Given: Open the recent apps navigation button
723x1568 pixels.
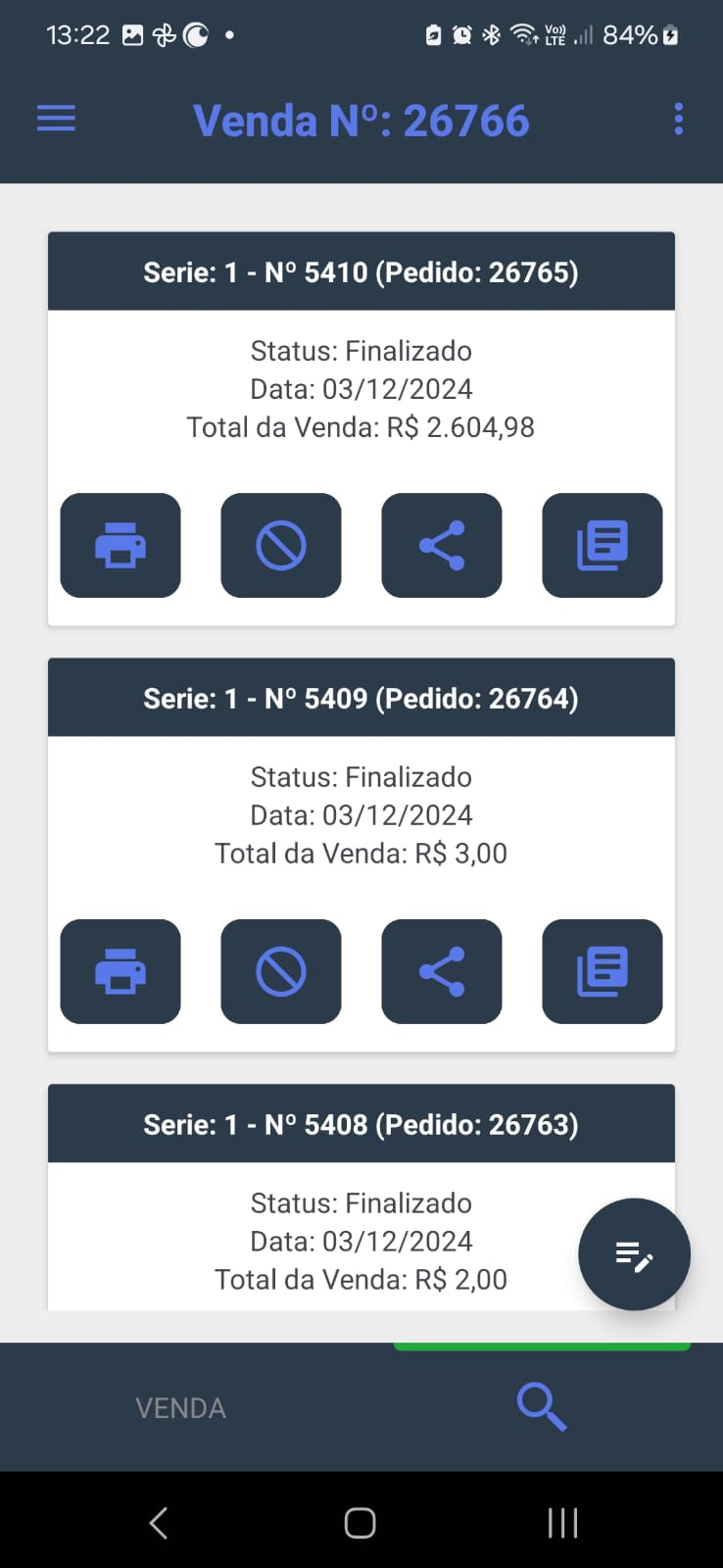Looking at the screenshot, I should point(561,1522).
